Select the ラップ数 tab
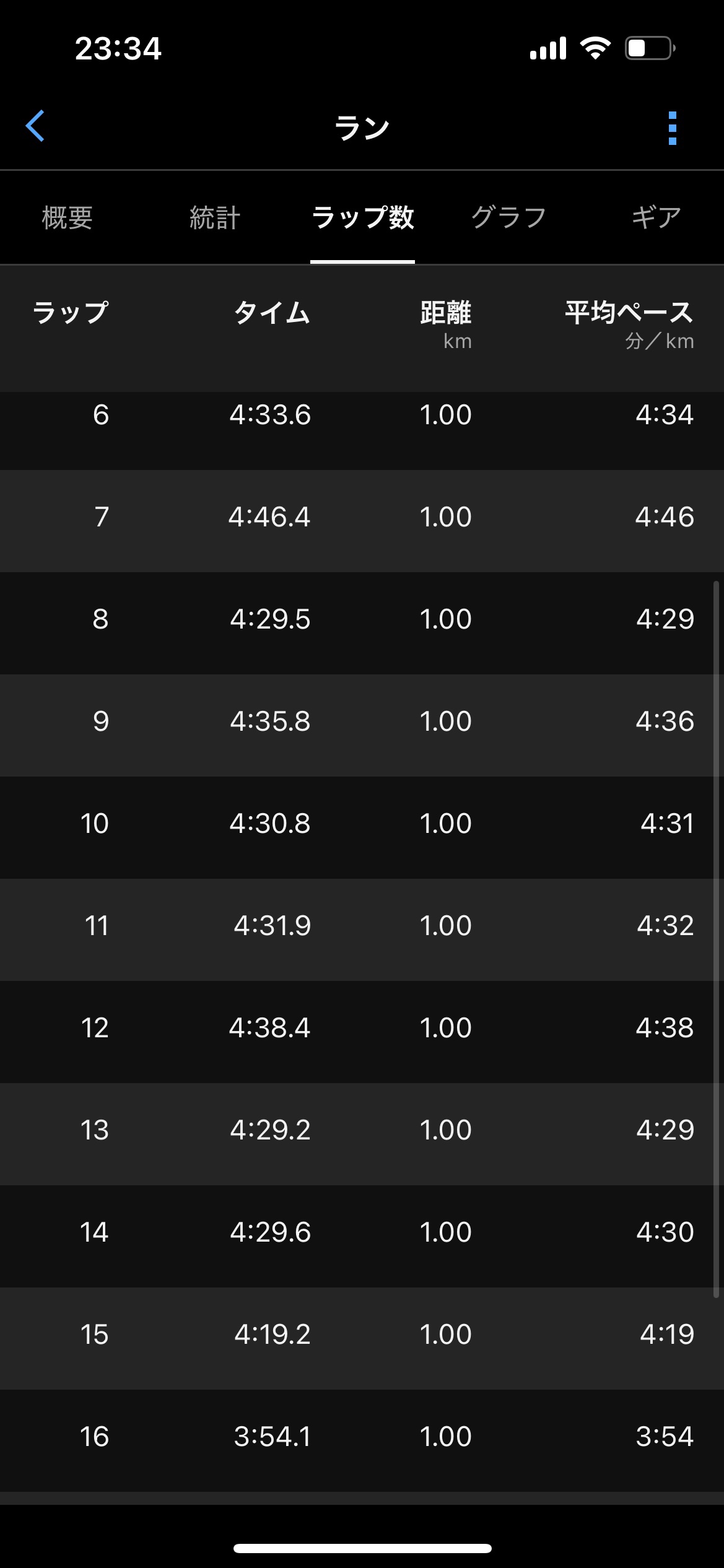 pyautogui.click(x=362, y=218)
